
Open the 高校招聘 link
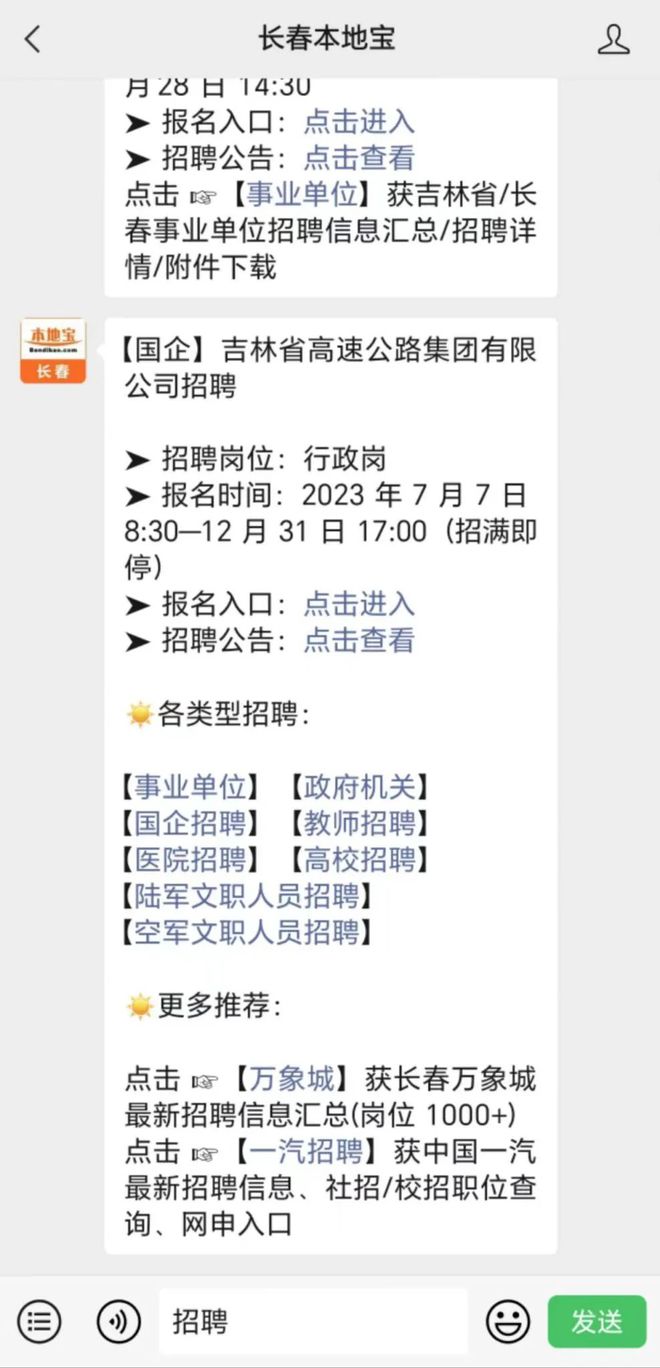[x=360, y=859]
